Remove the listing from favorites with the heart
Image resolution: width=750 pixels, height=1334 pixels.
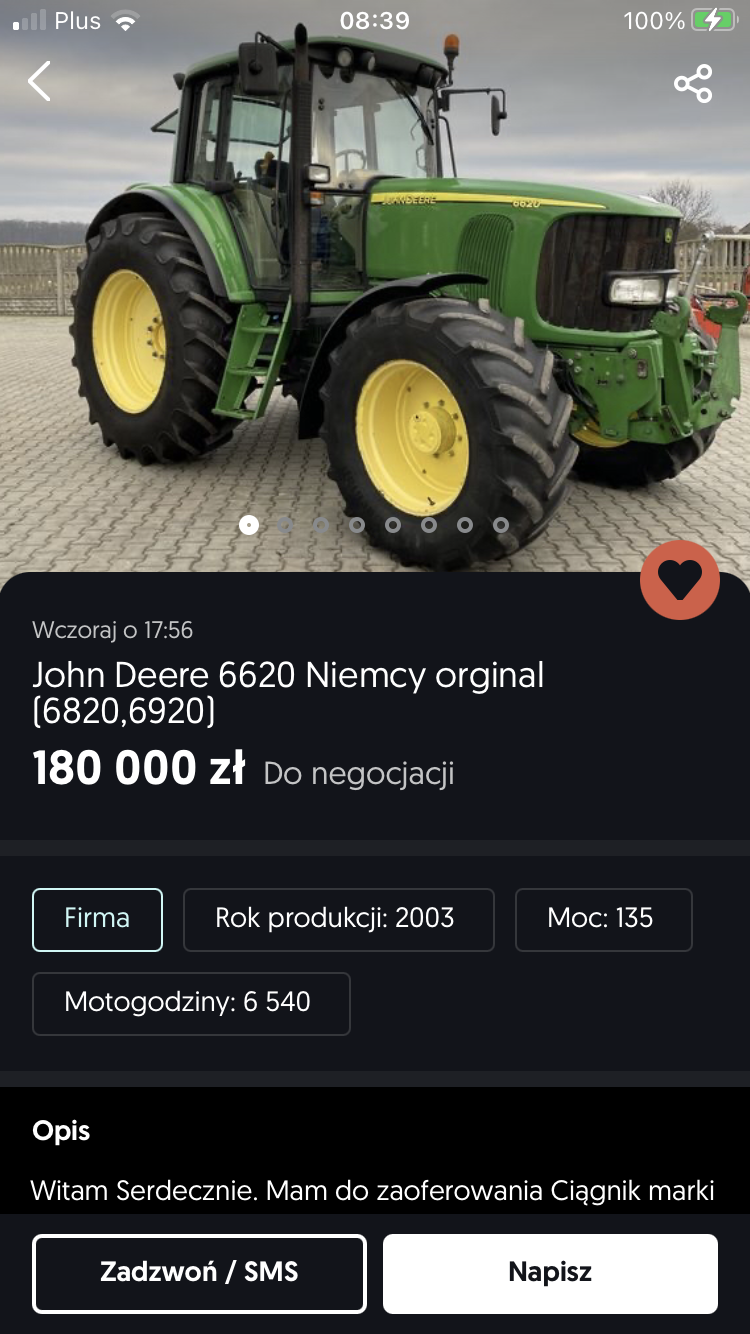[680, 580]
